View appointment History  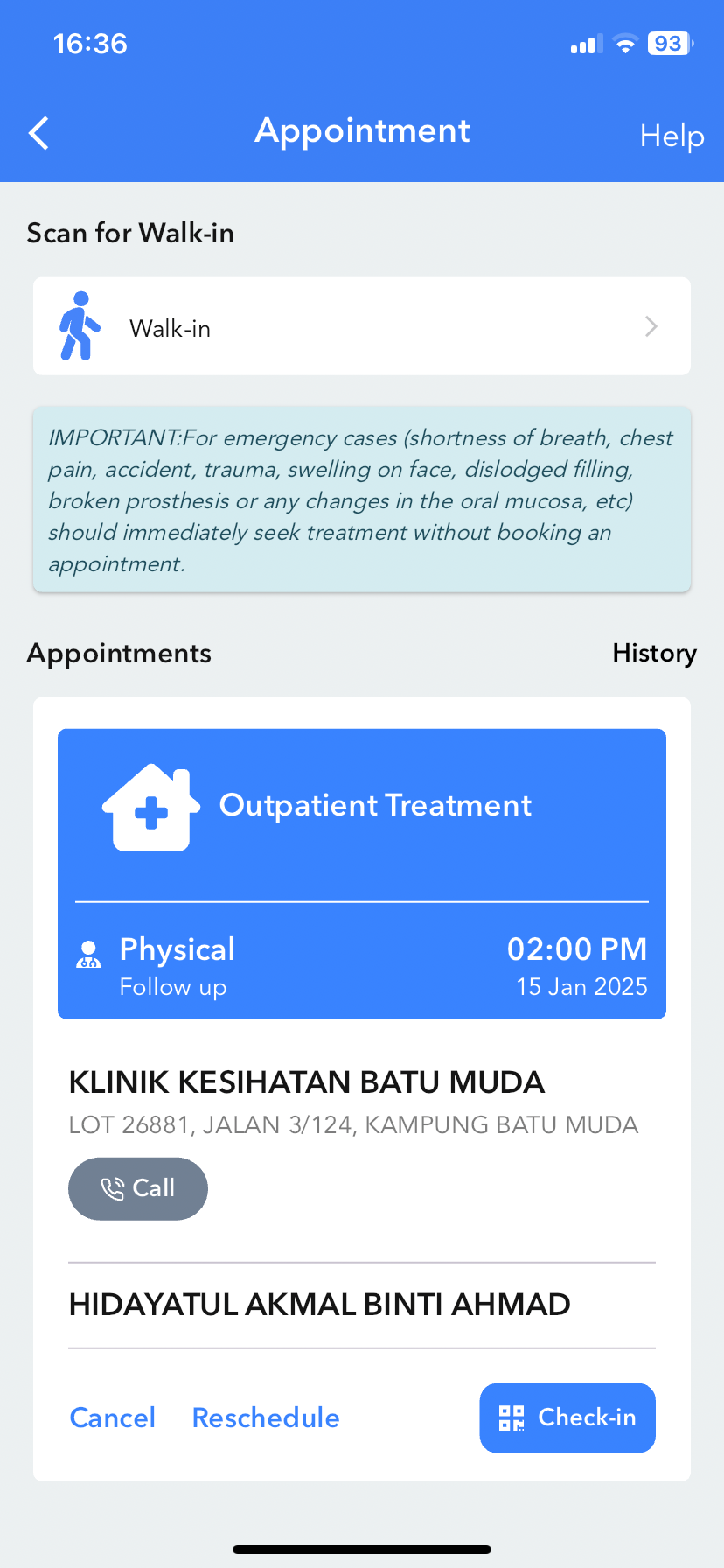(654, 654)
